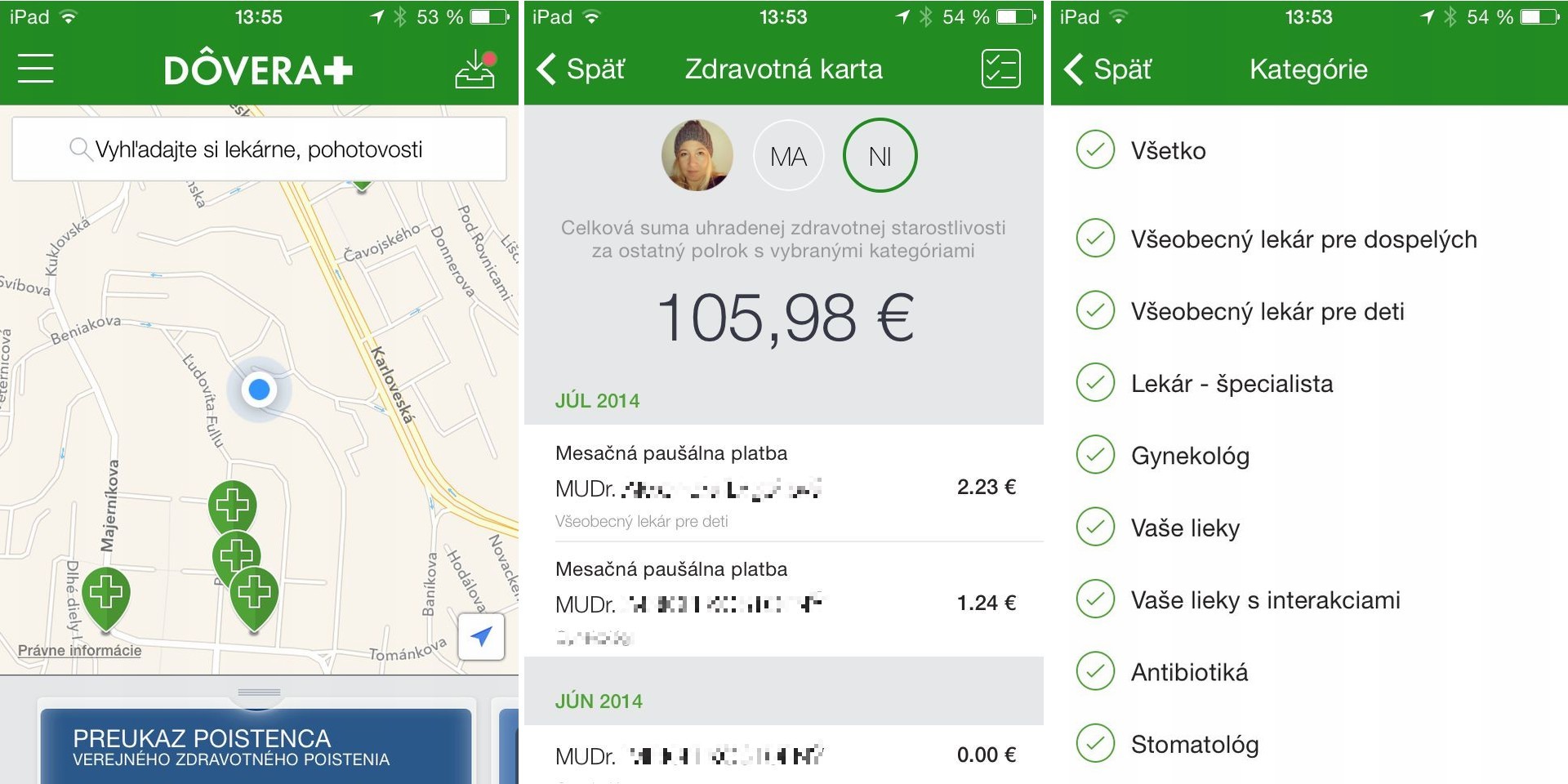Toggle the Všetko category
This screenshot has width=1568, height=784.
pyautogui.click(x=1096, y=150)
